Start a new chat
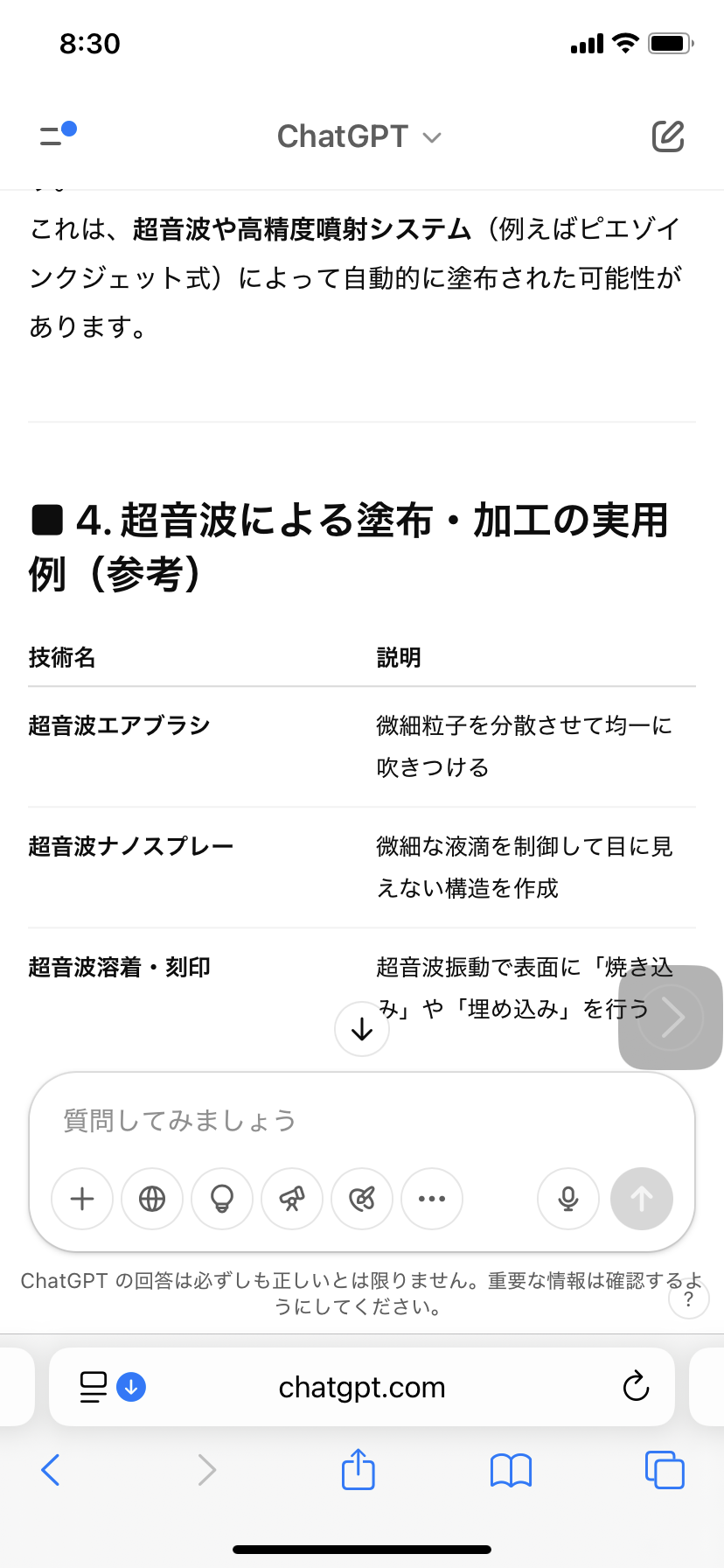 [x=668, y=136]
